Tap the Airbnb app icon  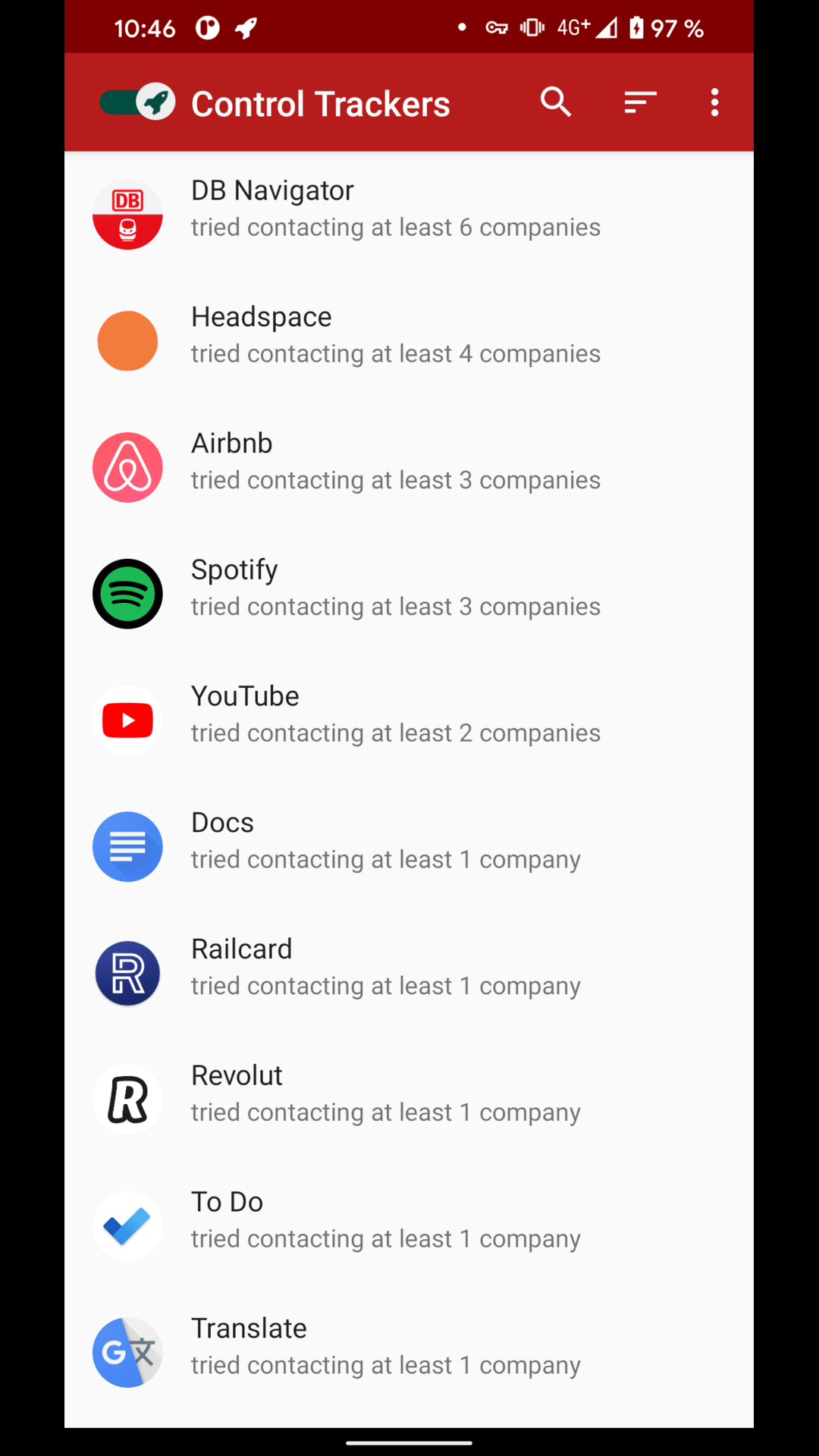(127, 467)
